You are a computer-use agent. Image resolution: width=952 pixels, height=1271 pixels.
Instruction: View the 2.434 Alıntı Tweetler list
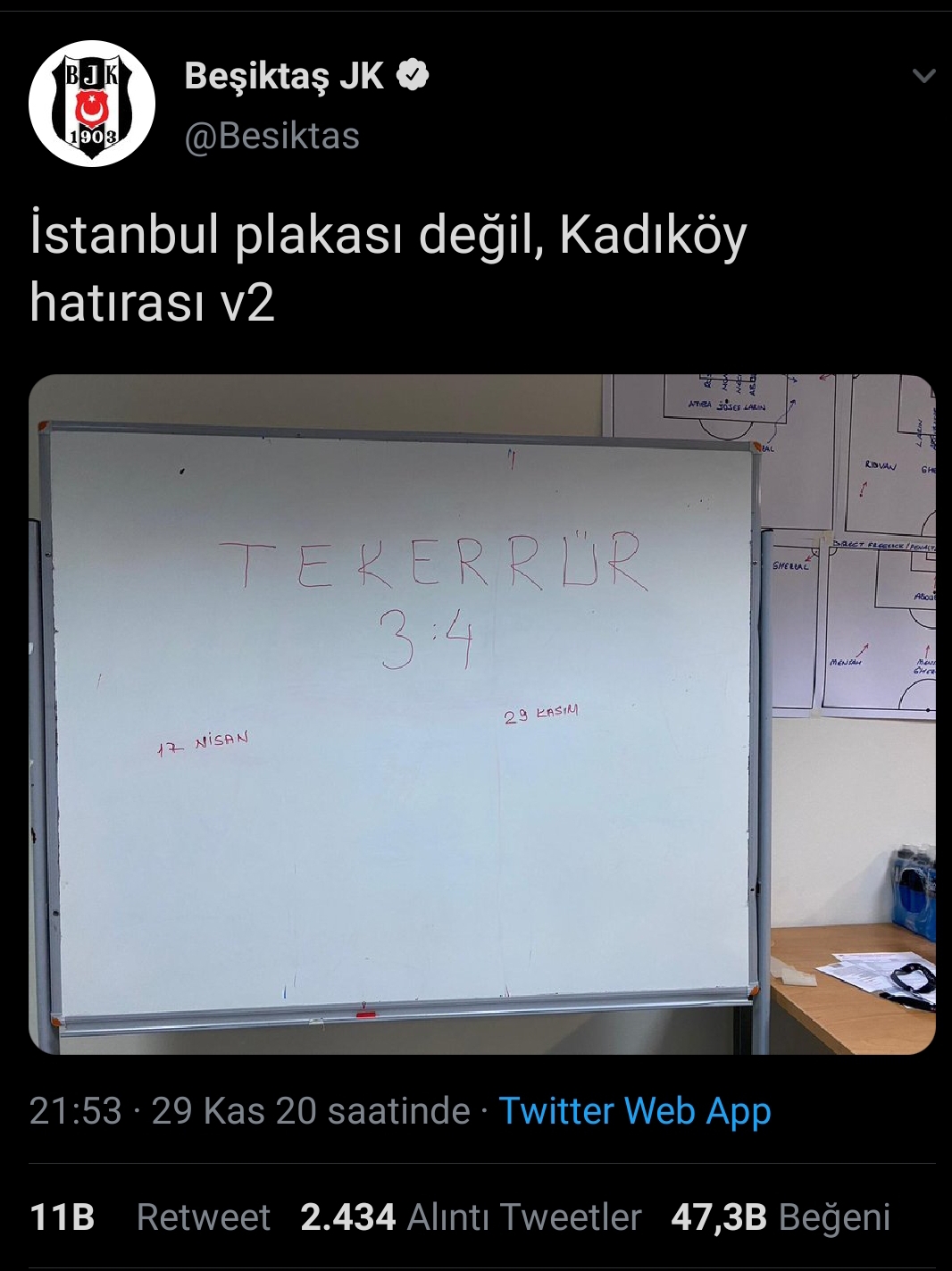coord(471,1217)
